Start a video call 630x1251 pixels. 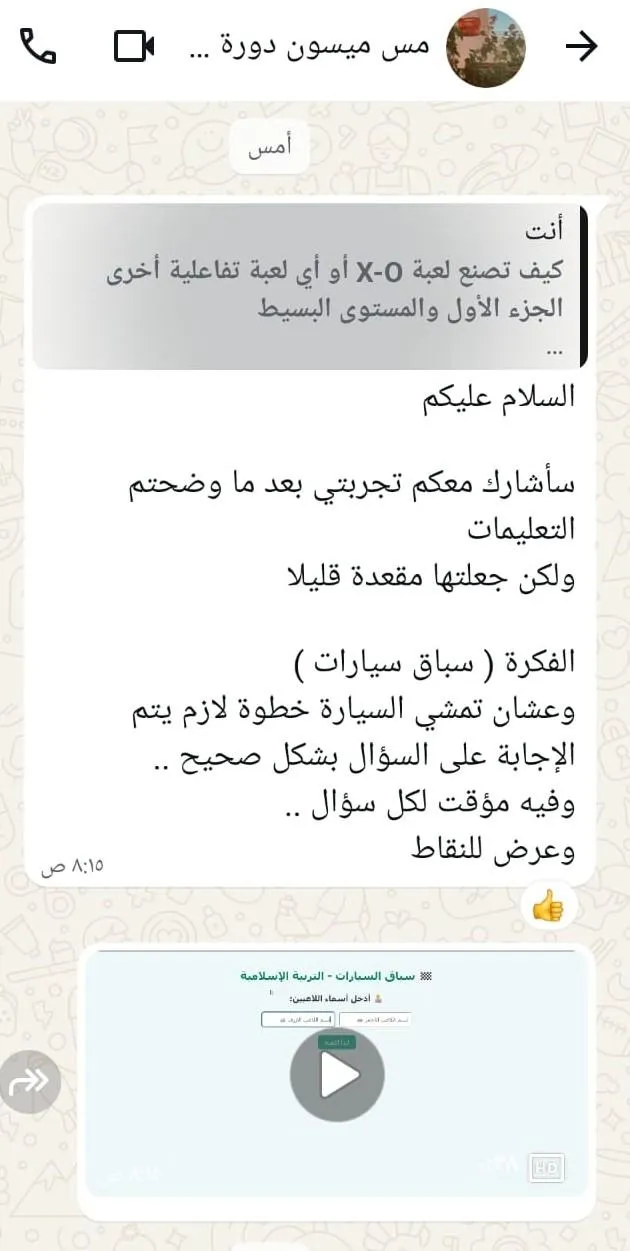pos(134,47)
